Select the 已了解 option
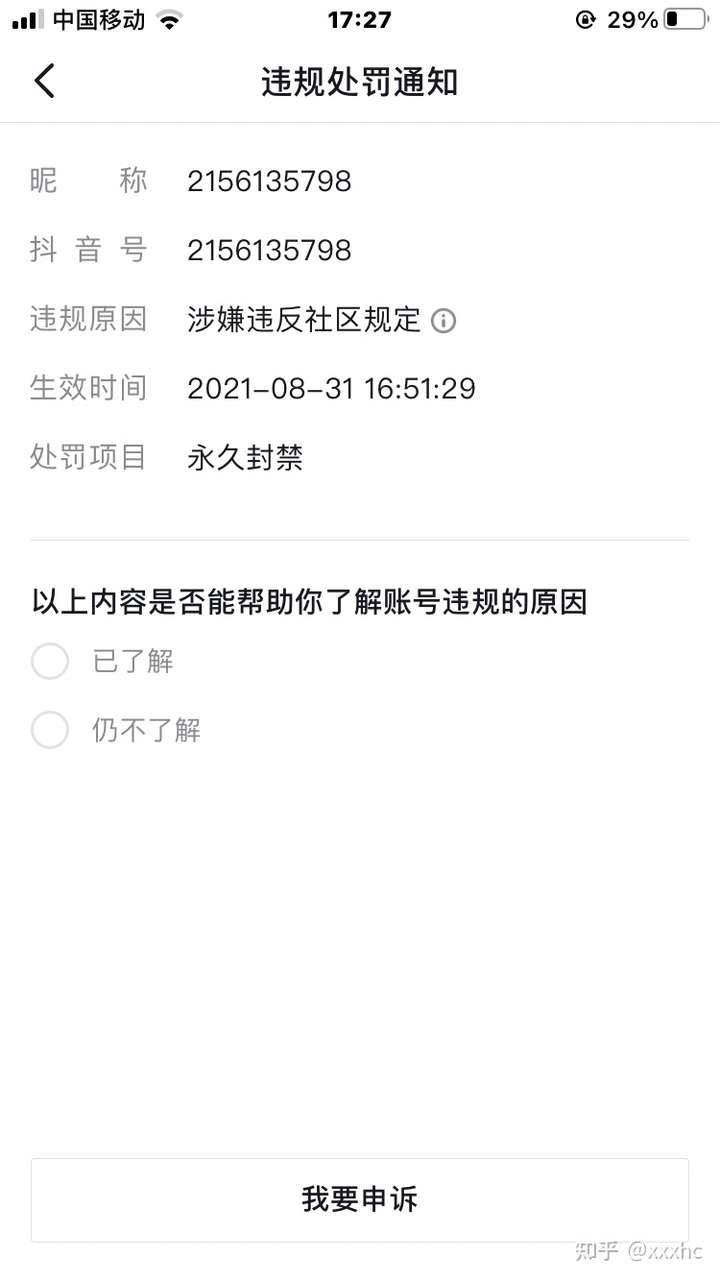The width and height of the screenshot is (720, 1281). 50,662
